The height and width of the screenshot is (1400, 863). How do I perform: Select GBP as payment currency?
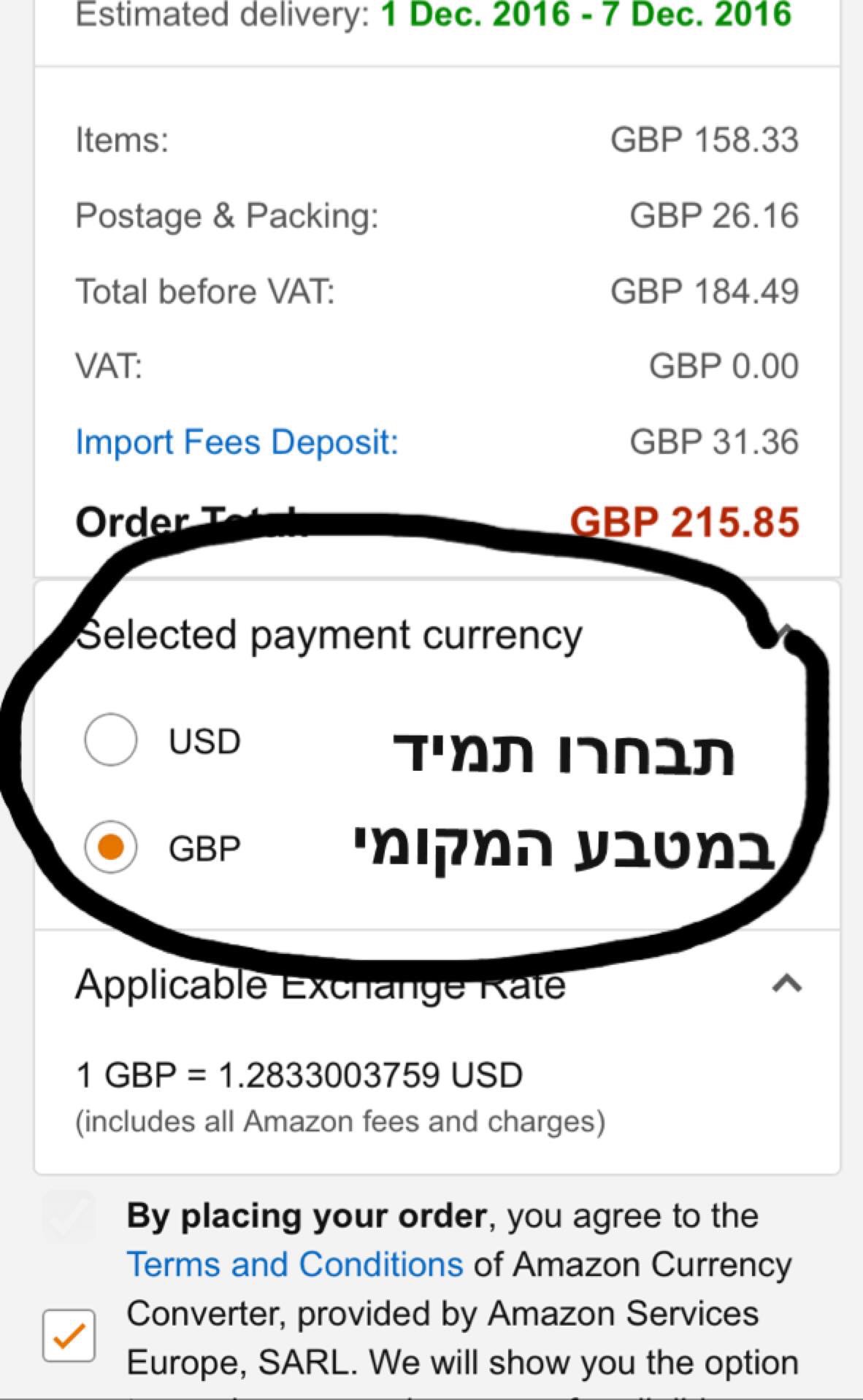(111, 847)
